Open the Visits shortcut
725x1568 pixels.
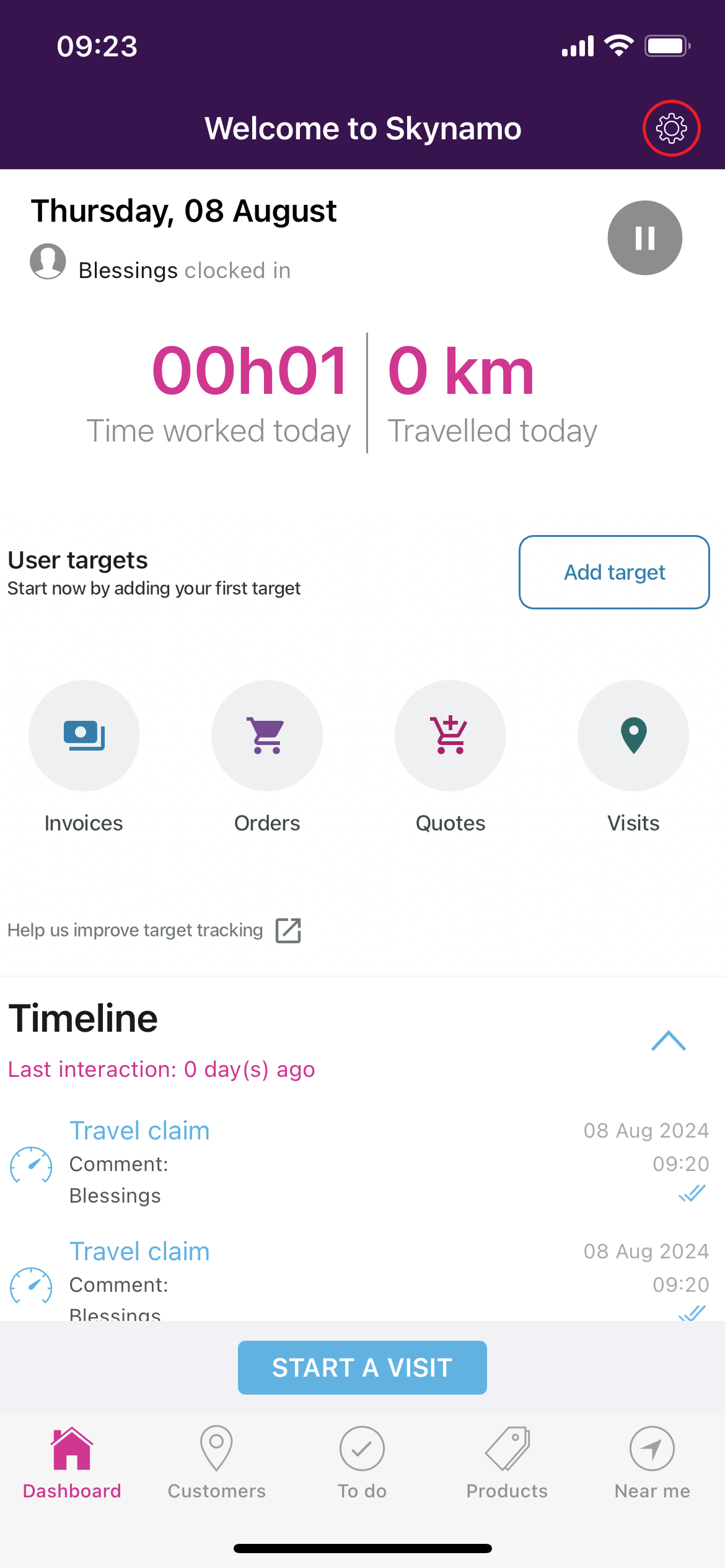pyautogui.click(x=633, y=736)
